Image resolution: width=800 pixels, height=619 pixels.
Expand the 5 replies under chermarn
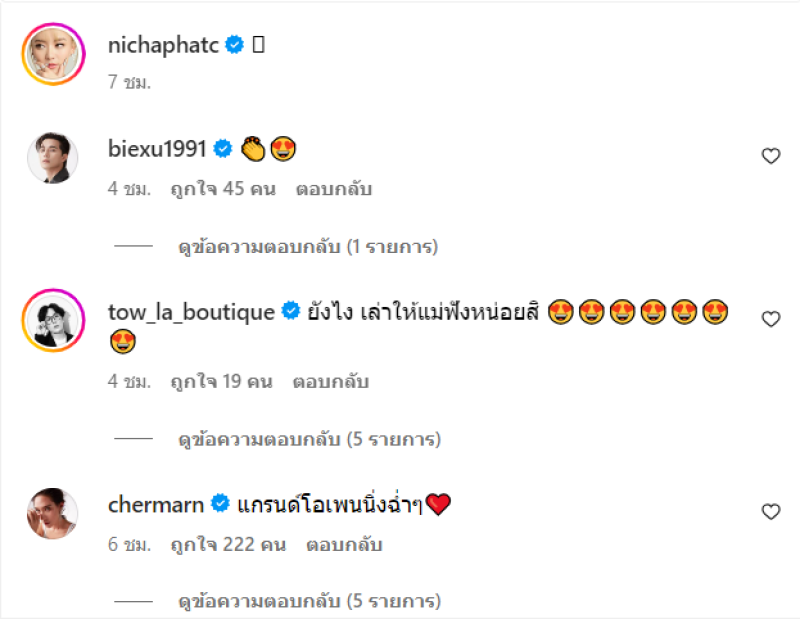[310, 602]
